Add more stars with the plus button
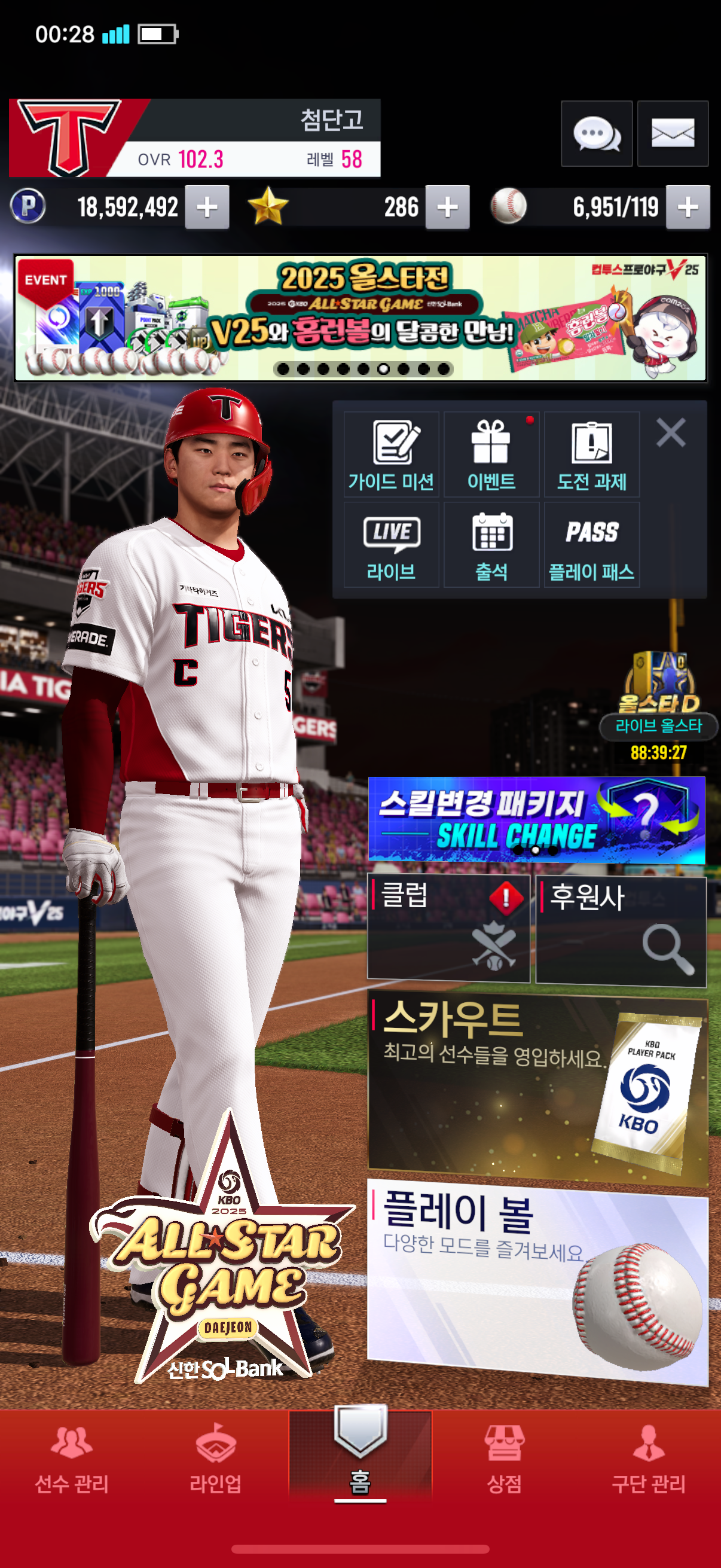Viewport: 721px width, 1568px height. coord(447,207)
